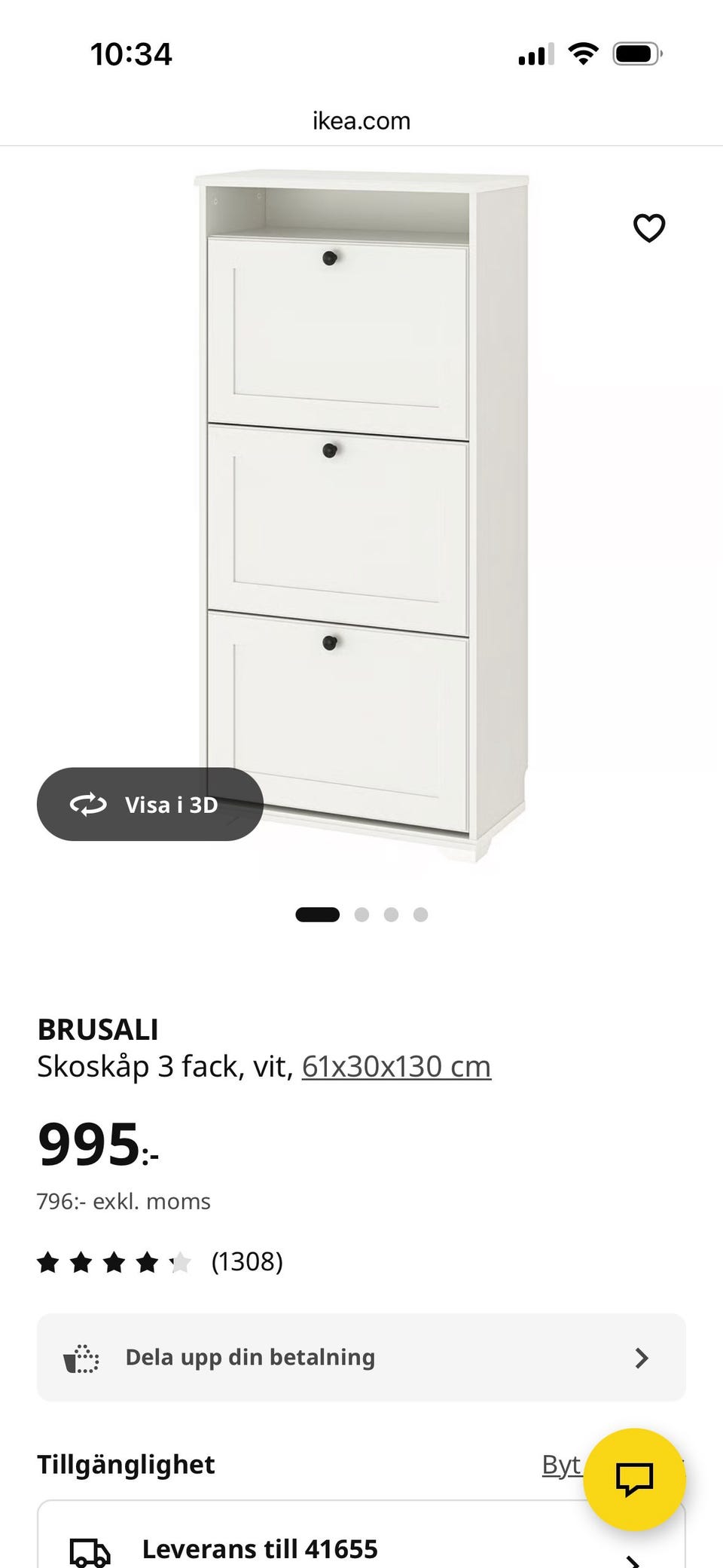This screenshot has width=723, height=1568.
Task: Select the second carousel dot
Action: click(363, 914)
